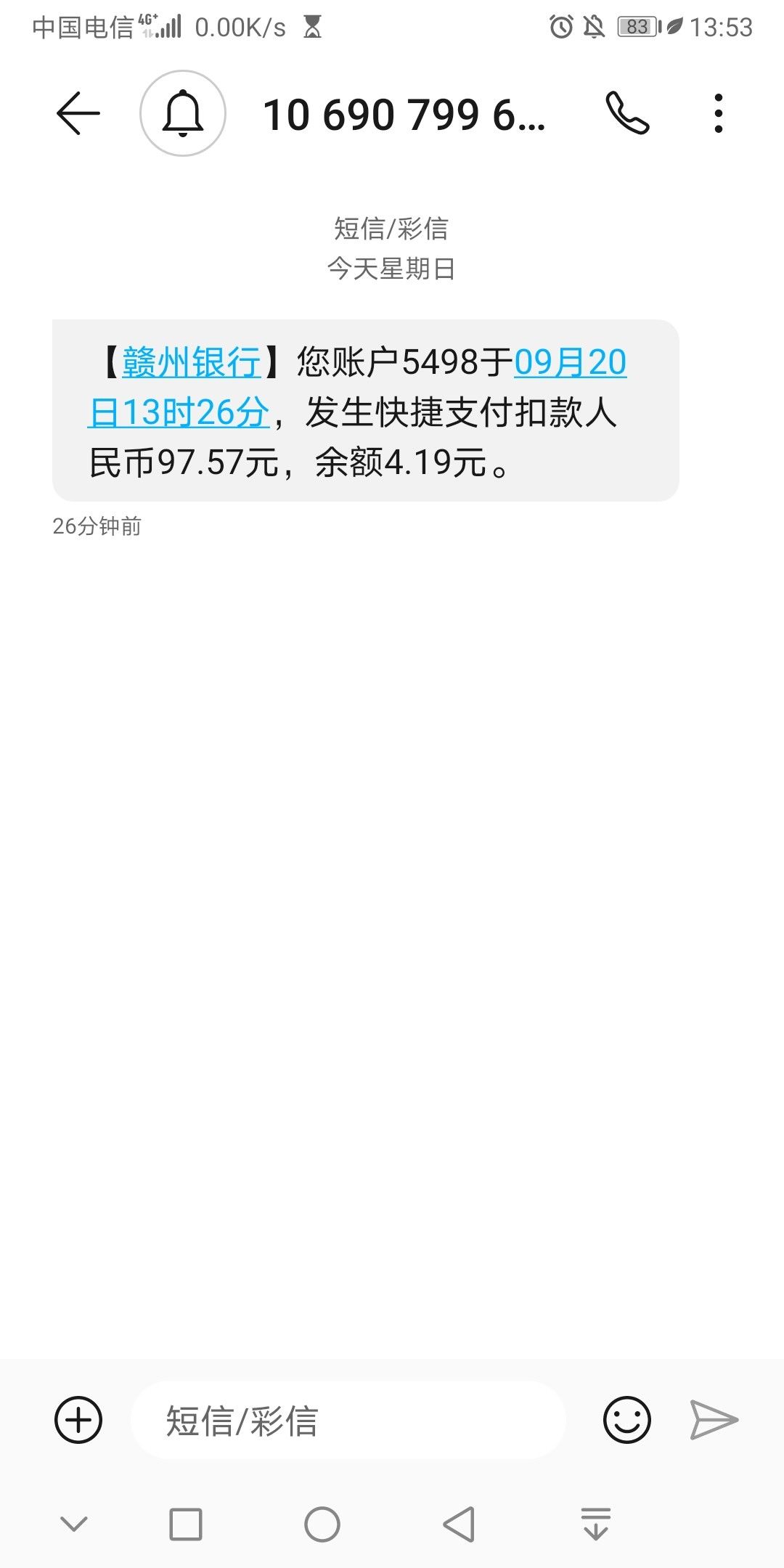The width and height of the screenshot is (784, 1568).
Task: Go back using the top-left arrow
Action: click(x=78, y=113)
